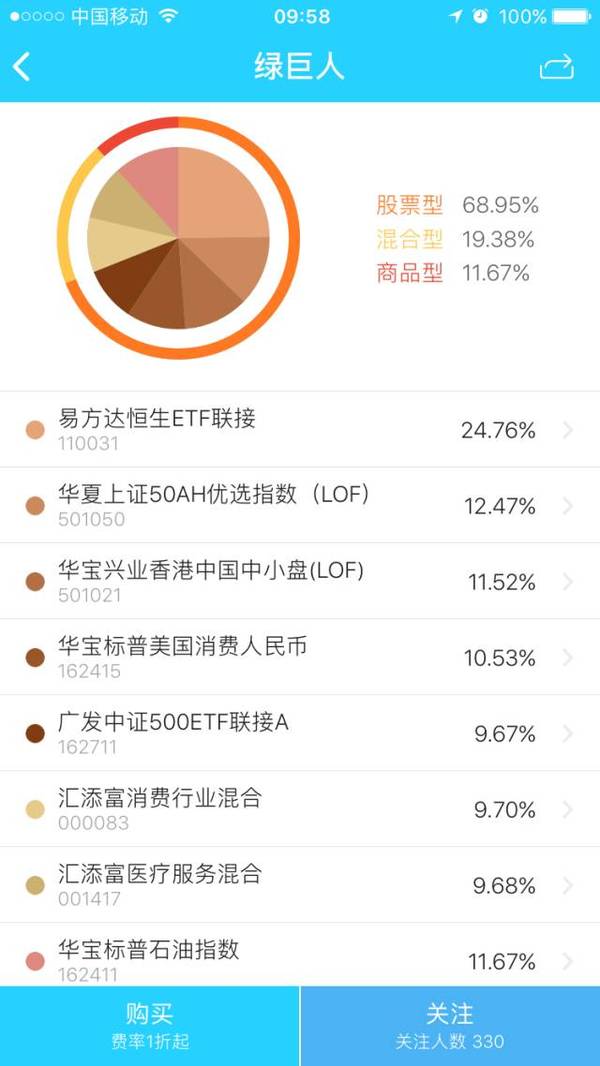Open 汇添富消费行业混合 fund
The height and width of the screenshot is (1066, 600).
point(300,809)
